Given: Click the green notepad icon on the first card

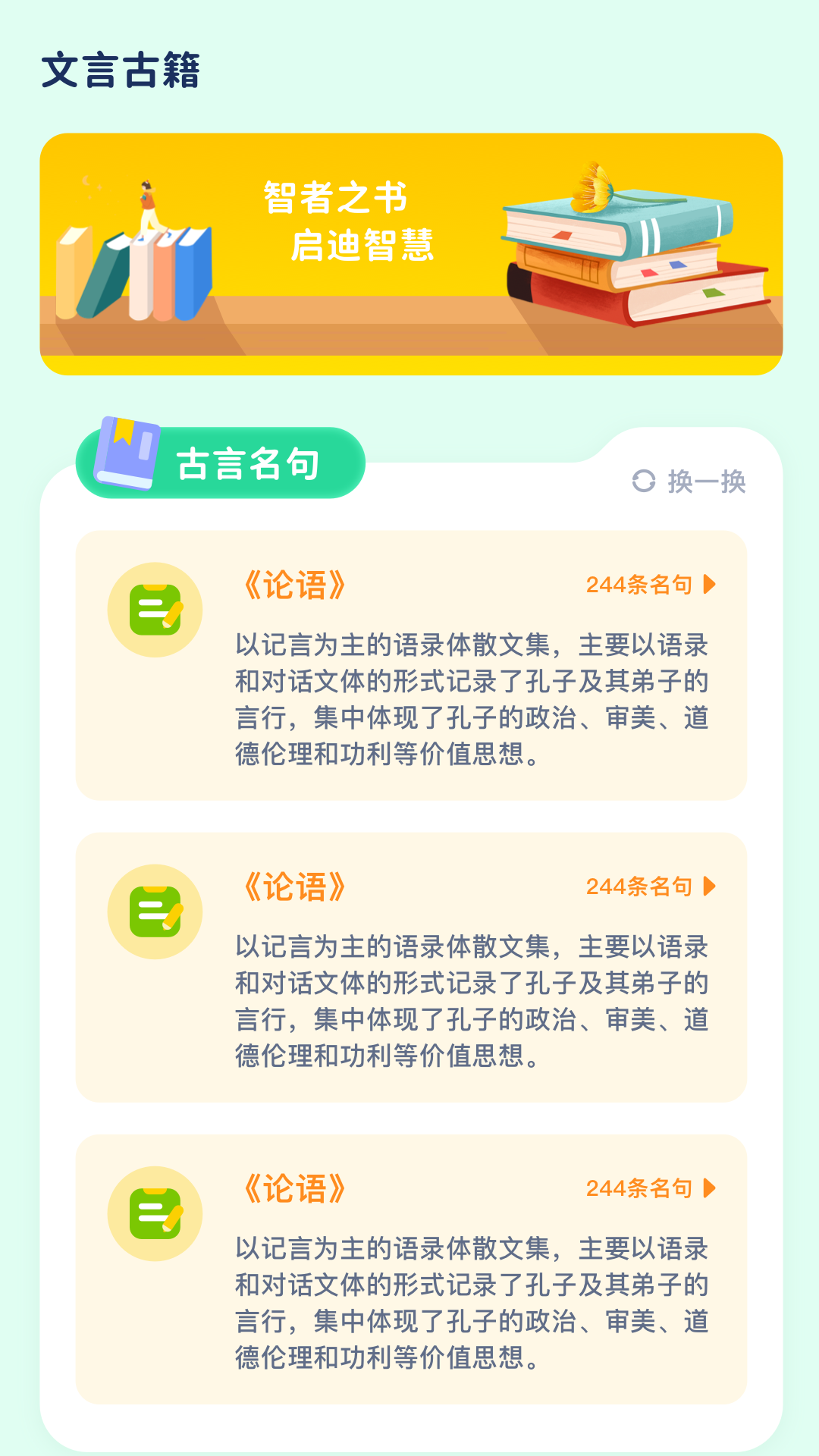Looking at the screenshot, I should [155, 607].
